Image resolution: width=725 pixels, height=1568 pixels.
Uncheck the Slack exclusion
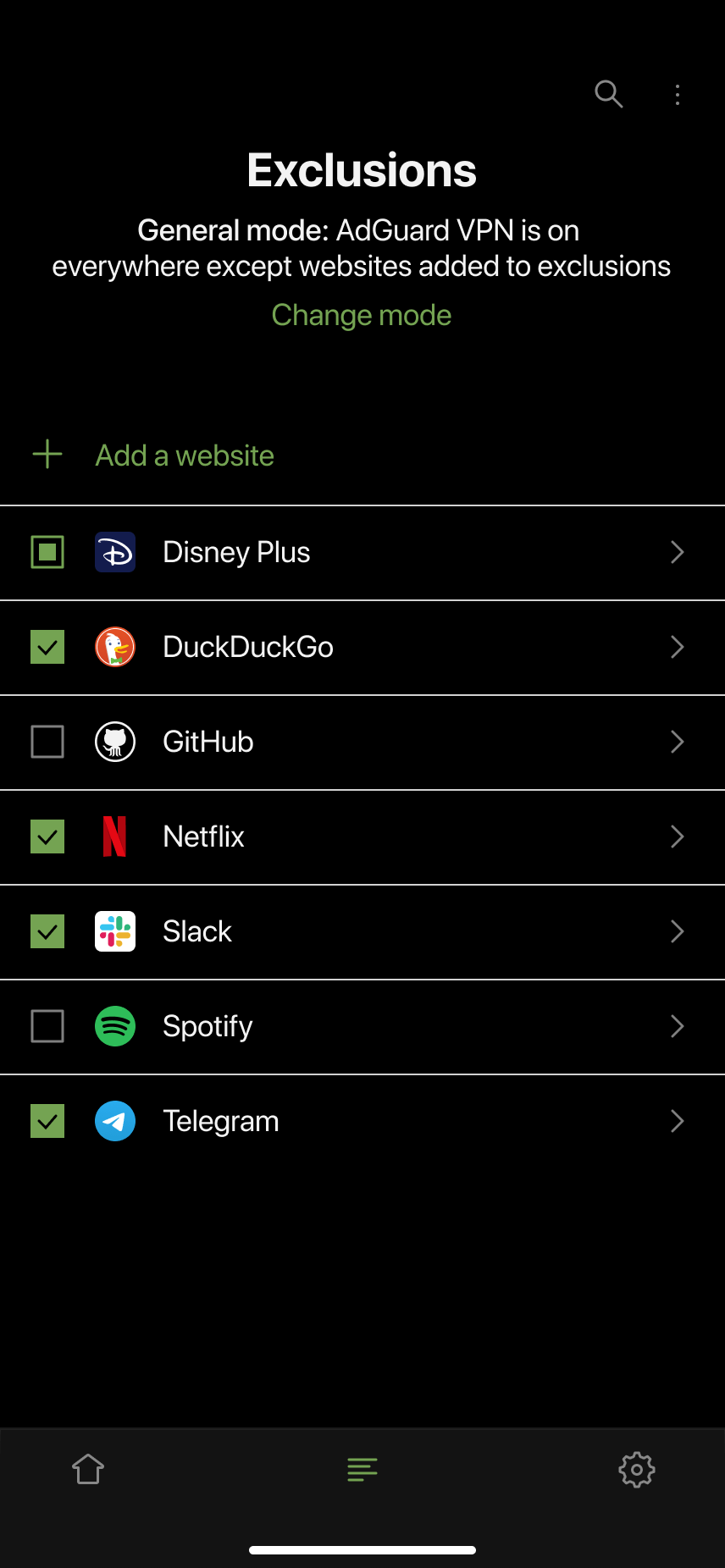(x=47, y=931)
